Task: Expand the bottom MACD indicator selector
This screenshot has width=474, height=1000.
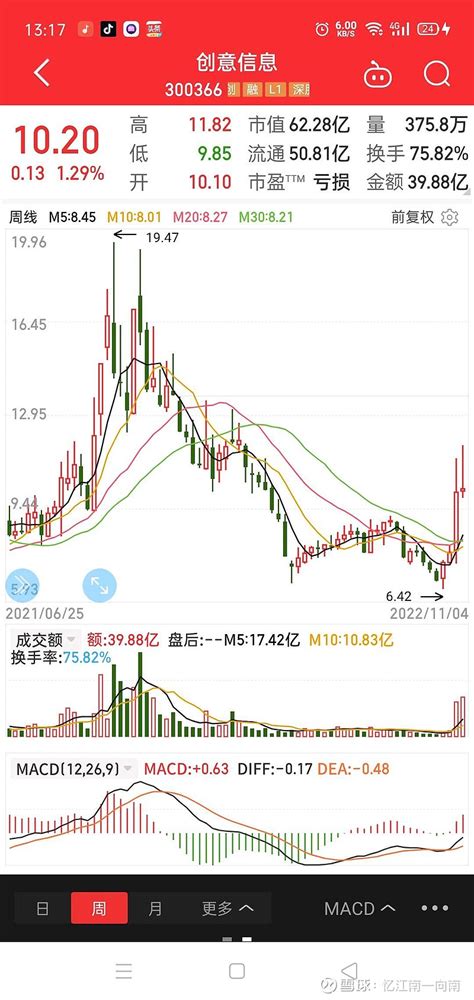Action: (360, 908)
